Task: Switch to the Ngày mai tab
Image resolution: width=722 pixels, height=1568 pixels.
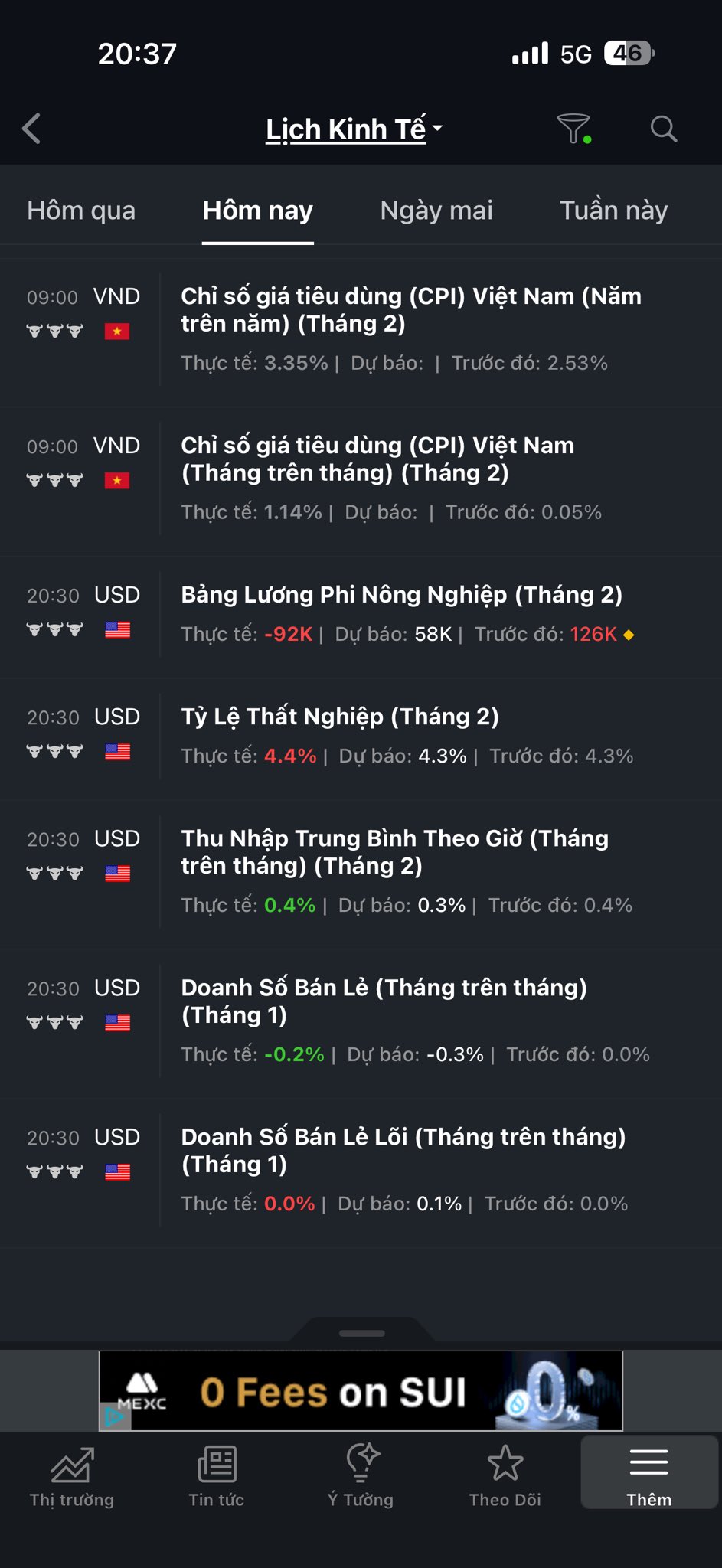Action: [x=436, y=211]
